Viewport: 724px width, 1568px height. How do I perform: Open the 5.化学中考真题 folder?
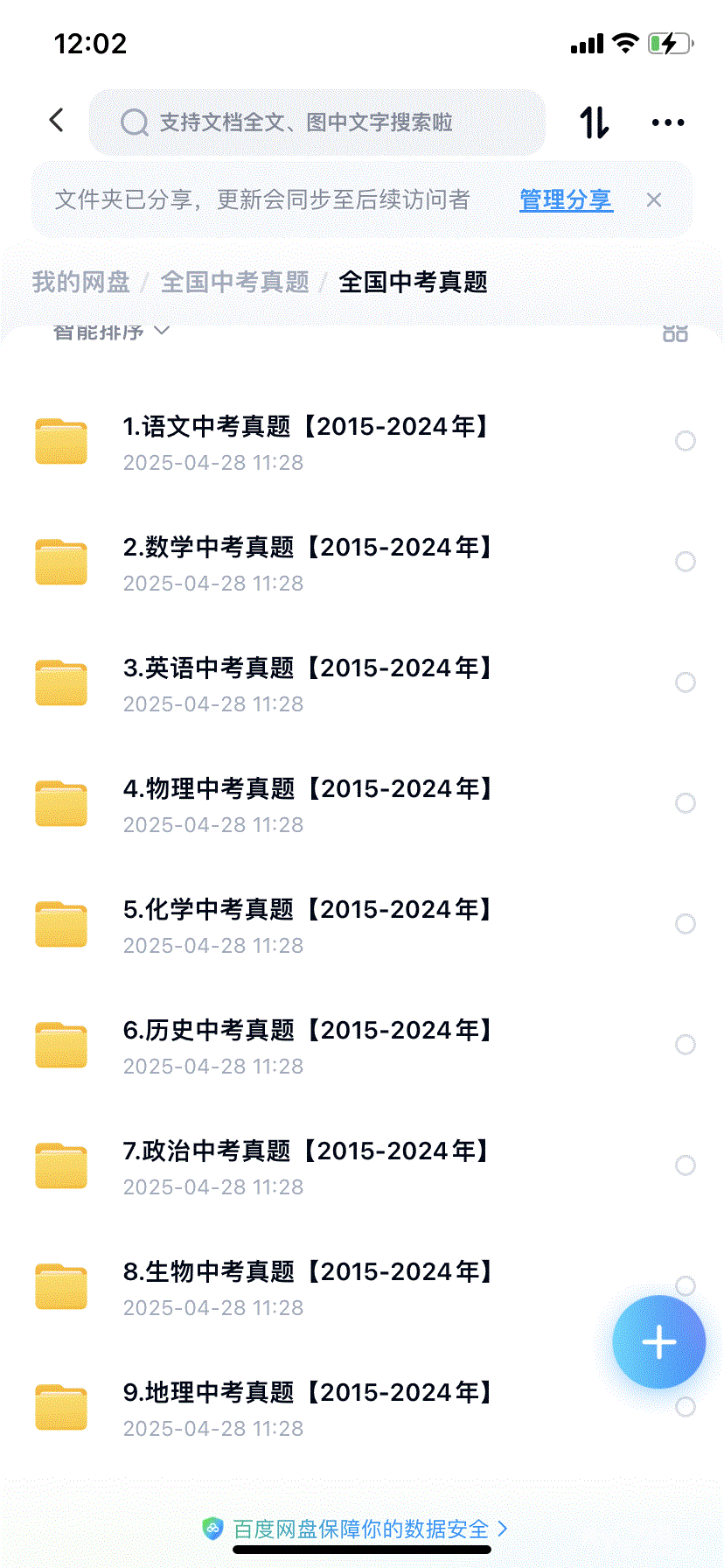click(x=306, y=925)
